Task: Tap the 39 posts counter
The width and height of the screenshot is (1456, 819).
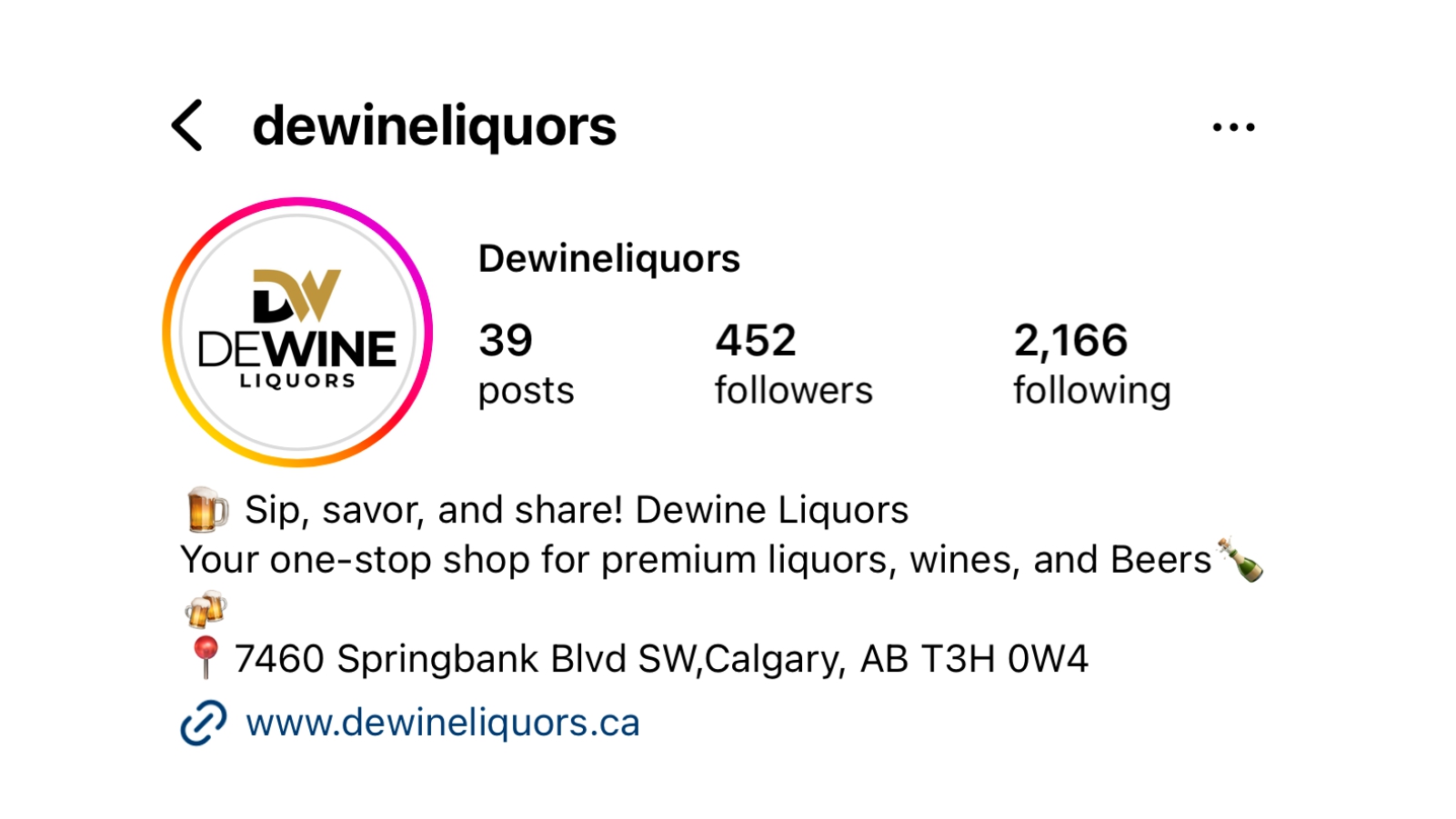Action: 526,365
